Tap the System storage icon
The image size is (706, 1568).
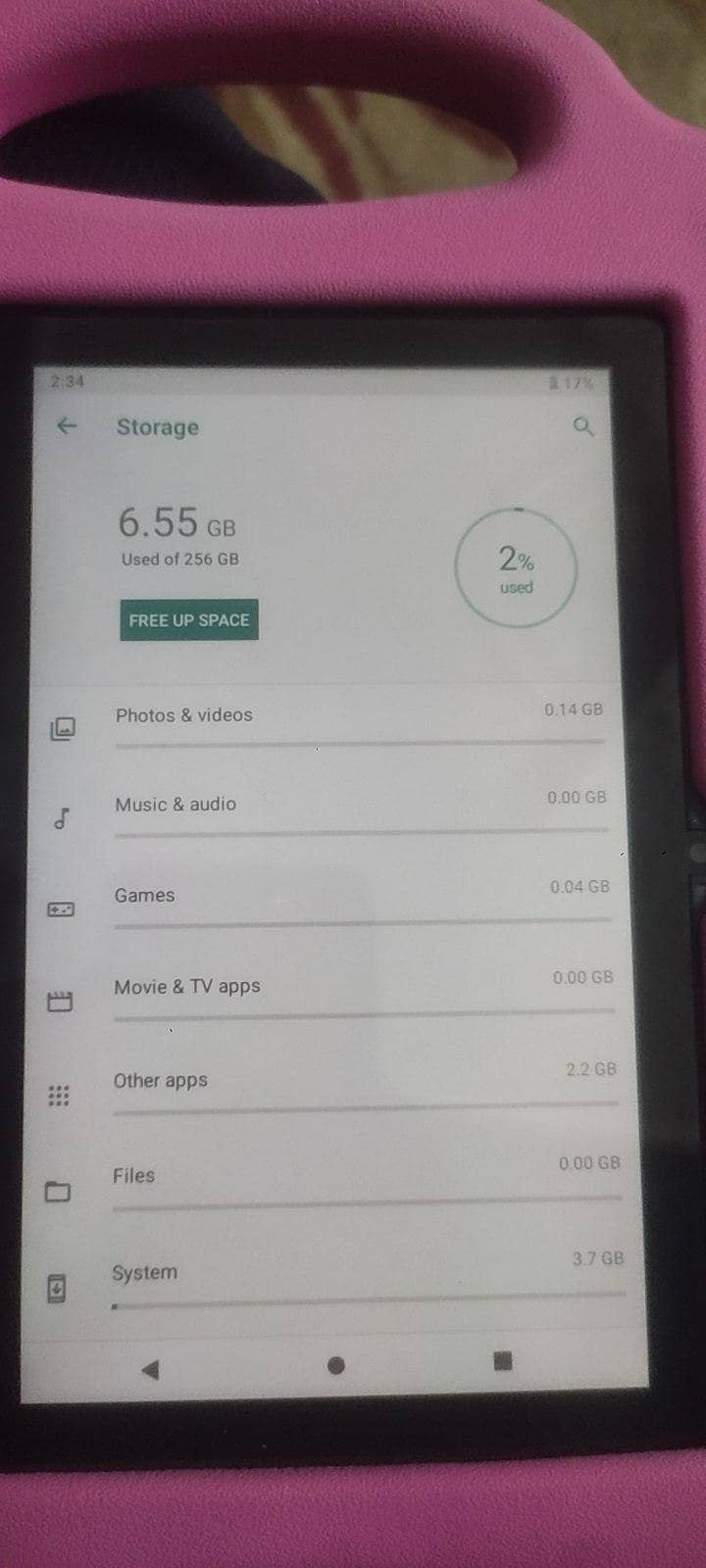tap(57, 1284)
